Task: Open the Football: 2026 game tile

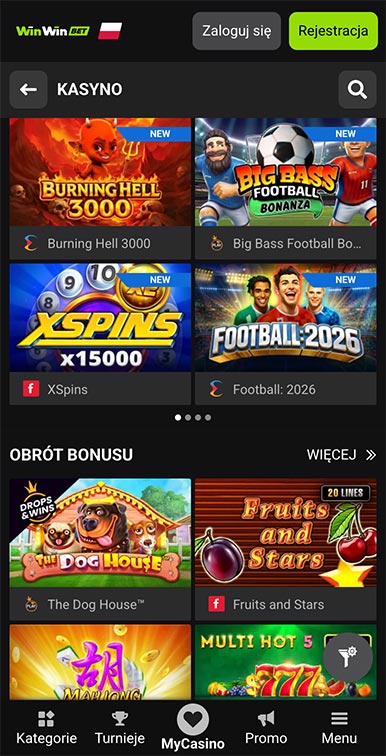Action: 286,334
